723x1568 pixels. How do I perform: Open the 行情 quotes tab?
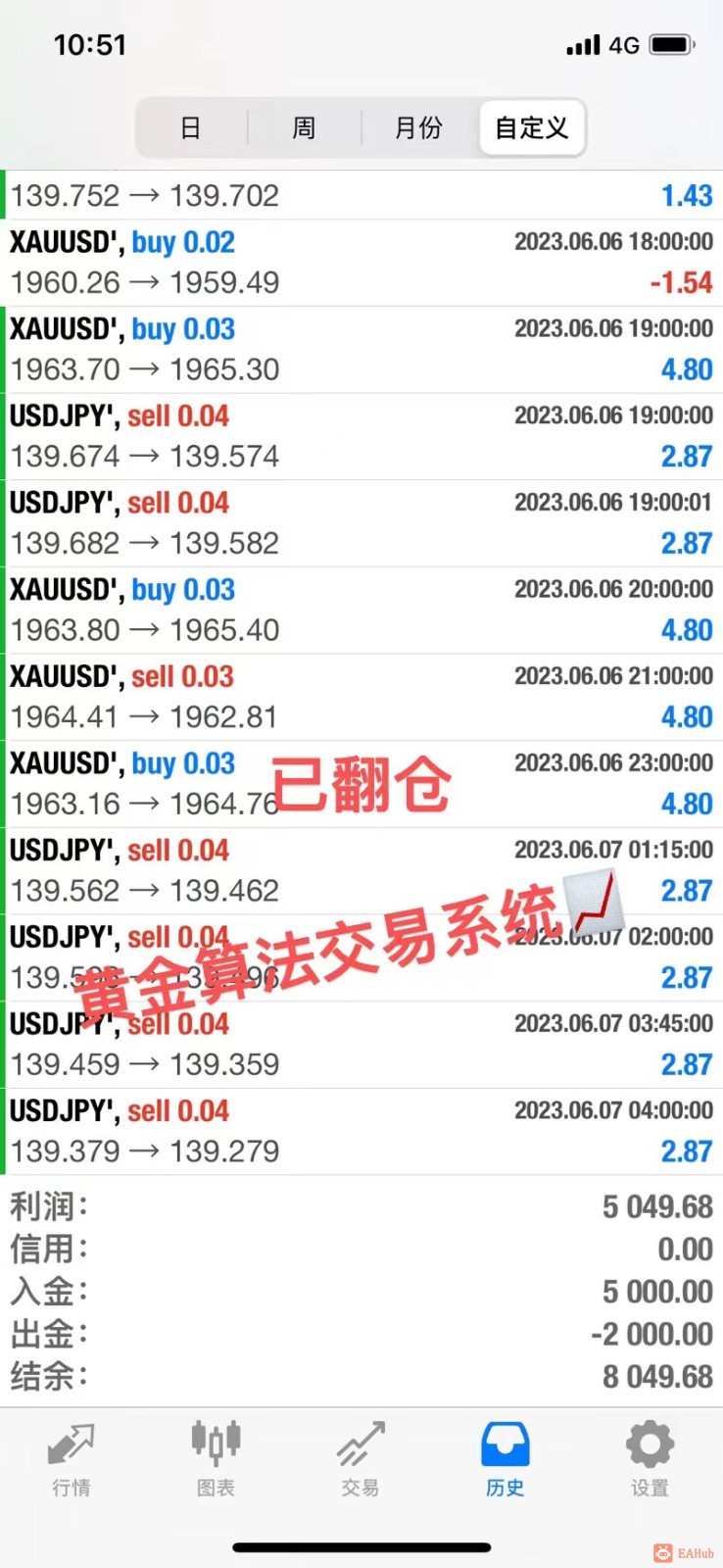click(x=72, y=1459)
